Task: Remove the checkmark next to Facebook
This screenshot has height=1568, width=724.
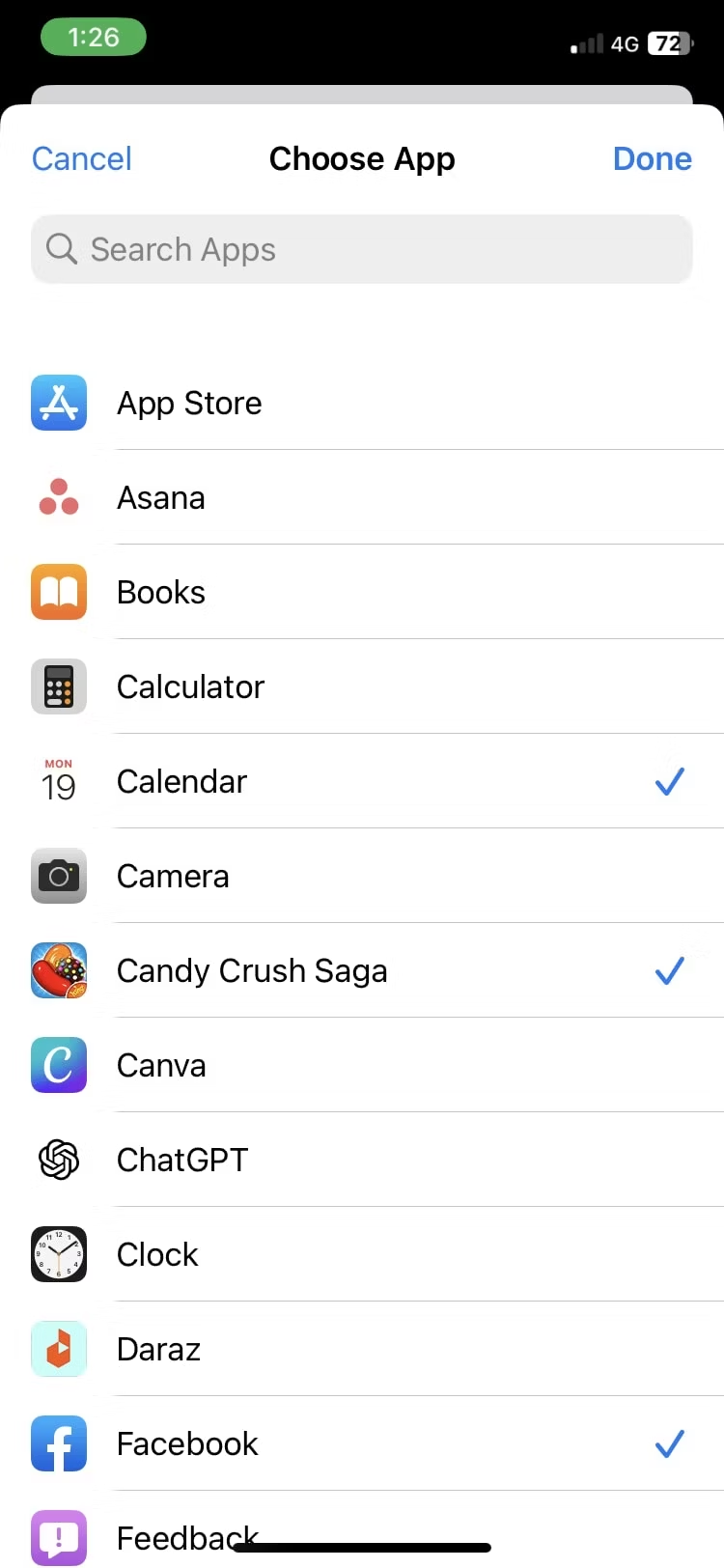Action: click(670, 1443)
